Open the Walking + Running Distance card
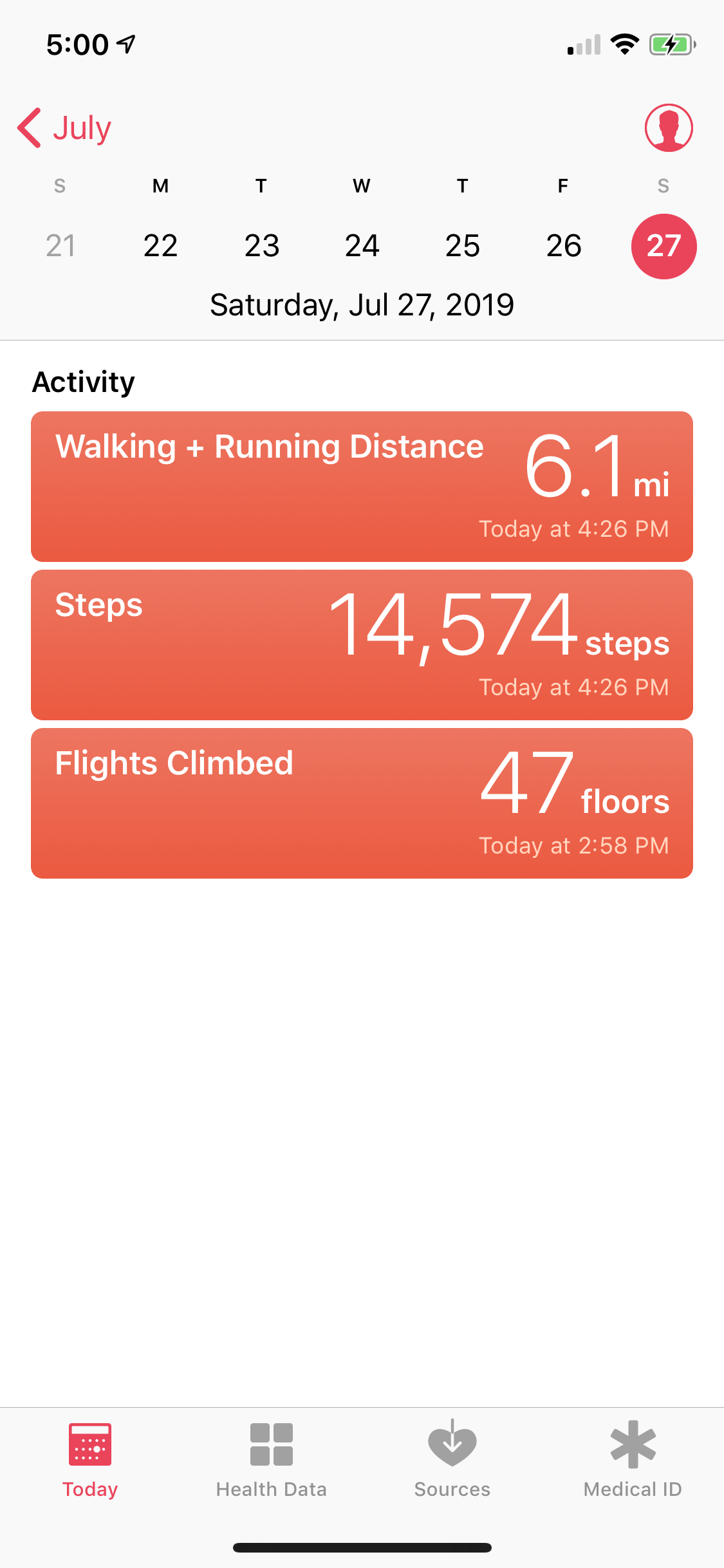 tap(362, 487)
